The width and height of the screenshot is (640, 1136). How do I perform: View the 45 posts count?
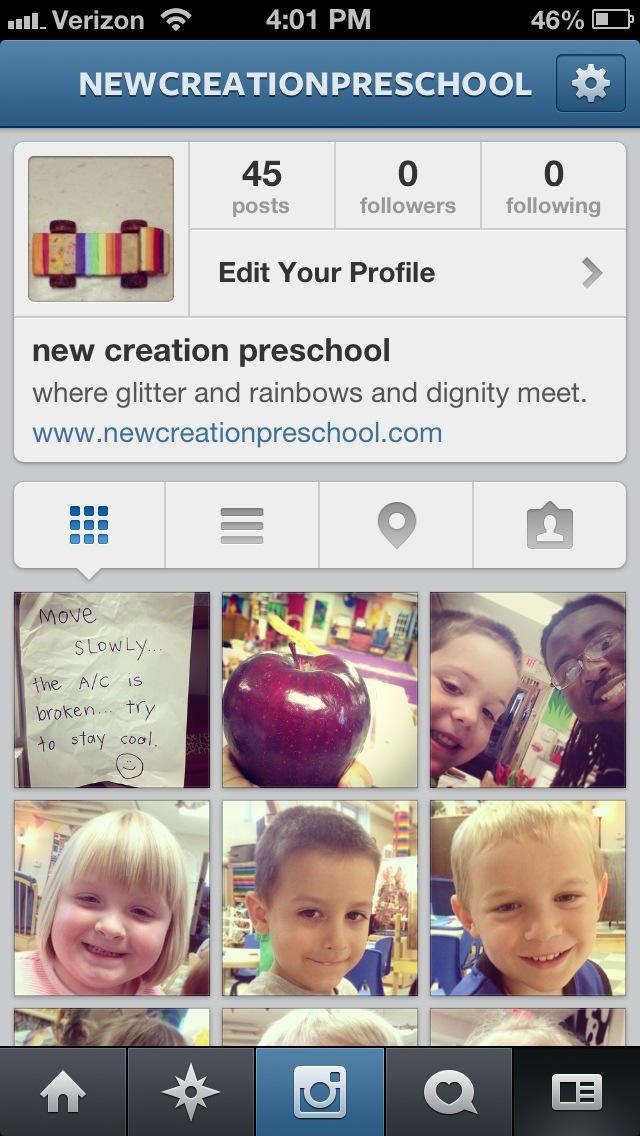pyautogui.click(x=261, y=186)
